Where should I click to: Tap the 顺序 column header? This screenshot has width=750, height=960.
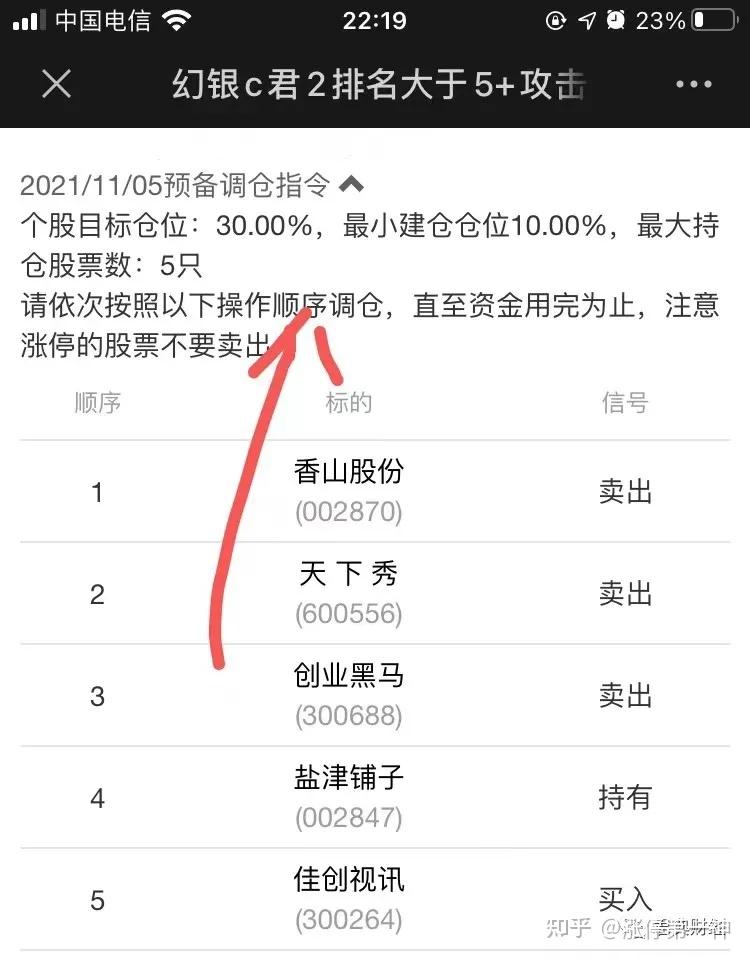pyautogui.click(x=97, y=403)
